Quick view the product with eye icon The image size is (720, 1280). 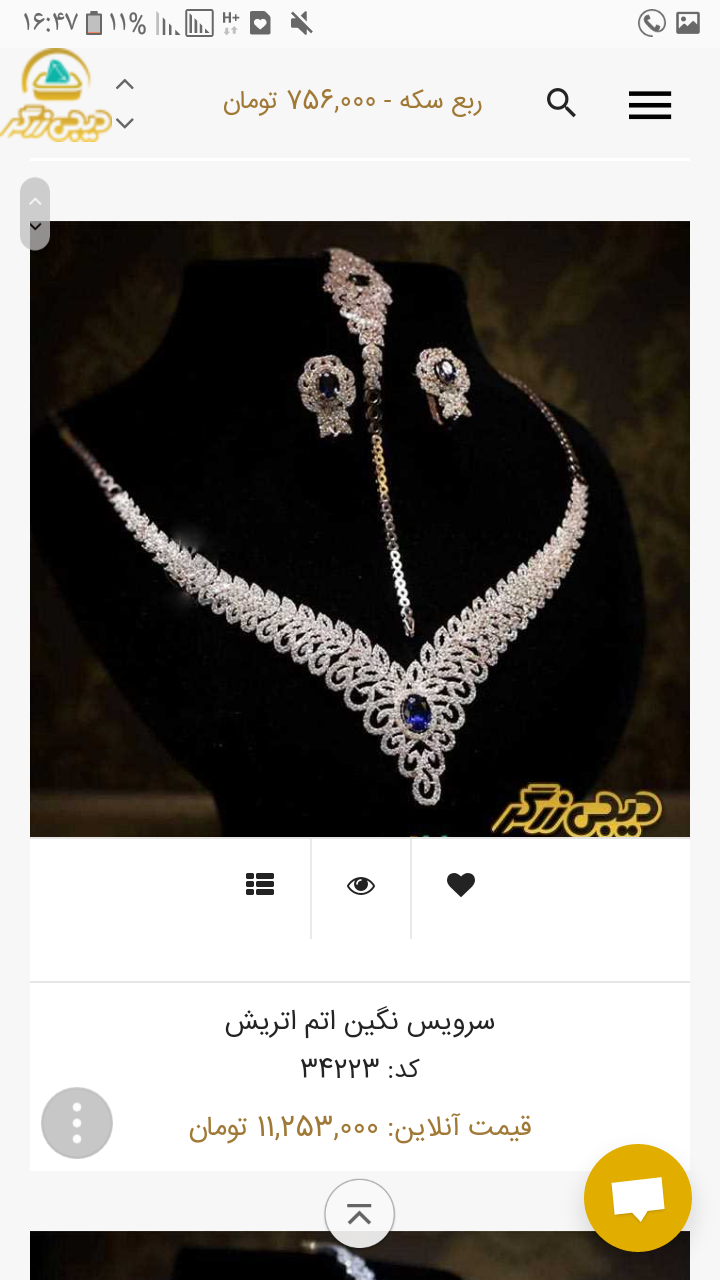pyautogui.click(x=361, y=885)
